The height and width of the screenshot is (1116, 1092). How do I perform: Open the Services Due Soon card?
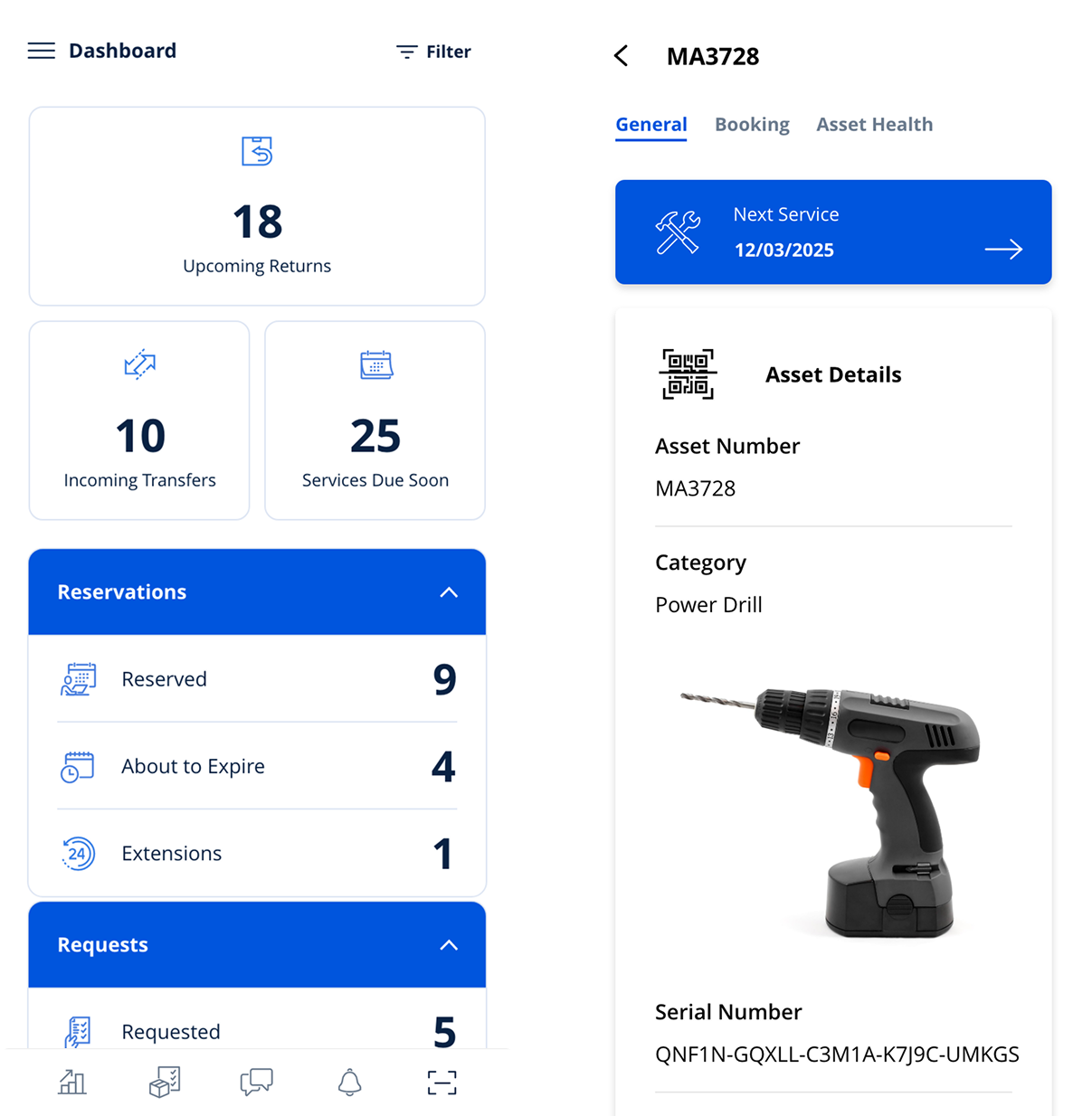[375, 421]
